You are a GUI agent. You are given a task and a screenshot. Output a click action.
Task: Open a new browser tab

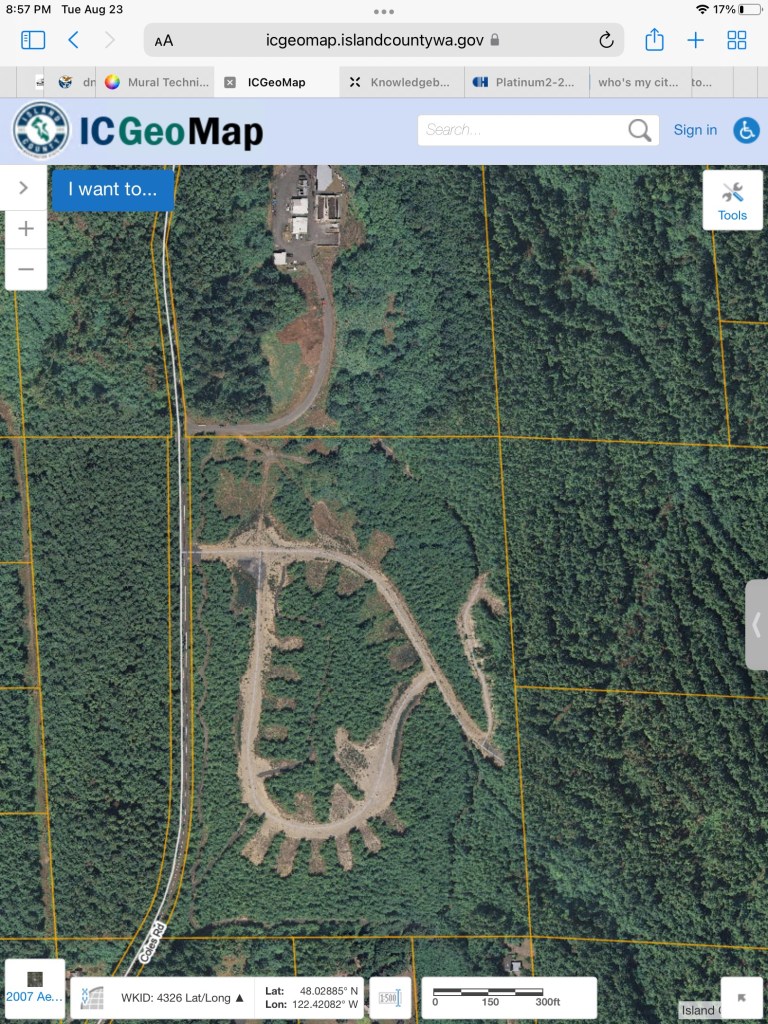click(696, 40)
